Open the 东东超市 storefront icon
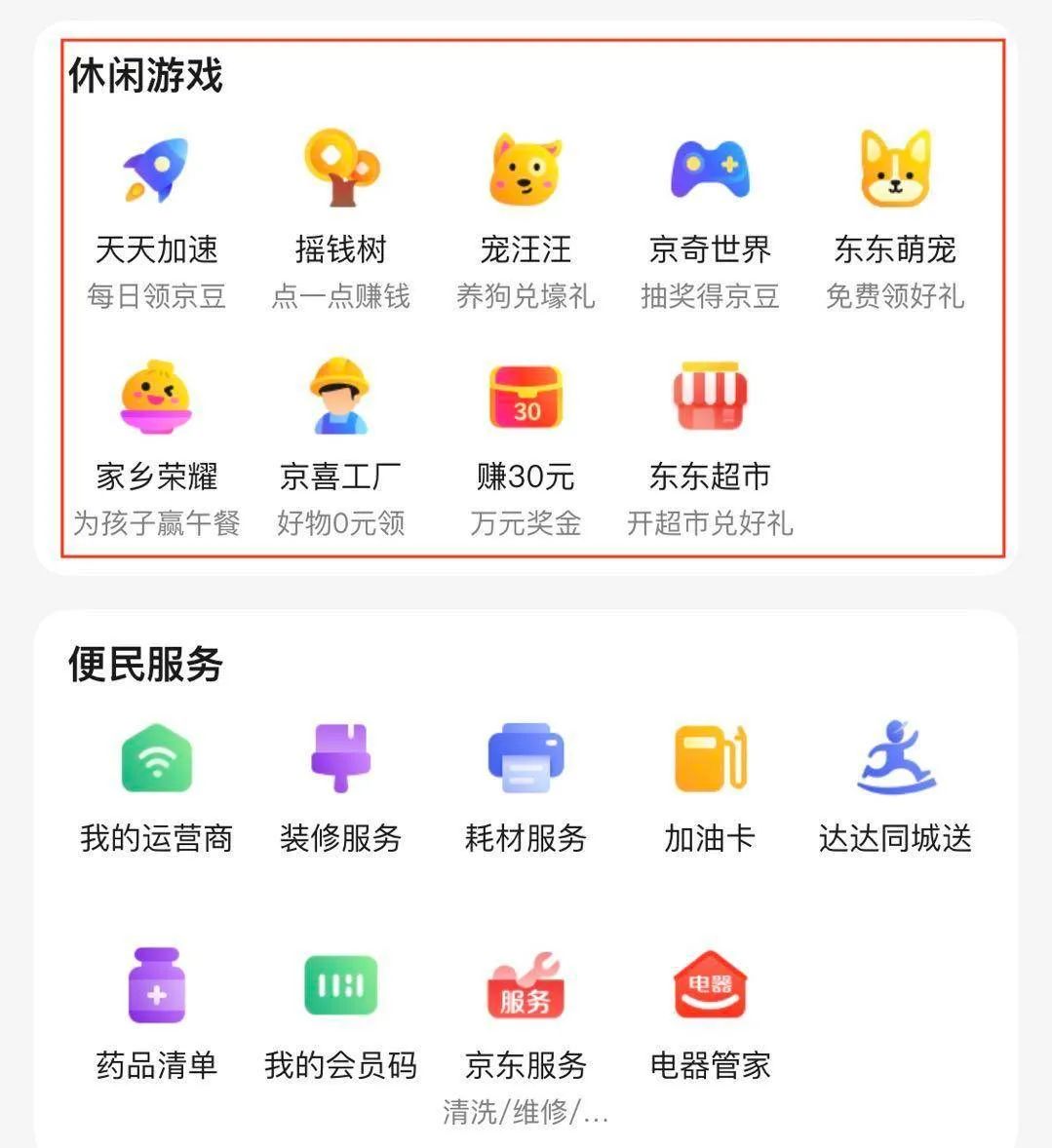Viewport: 1052px width, 1148px height. (711, 396)
